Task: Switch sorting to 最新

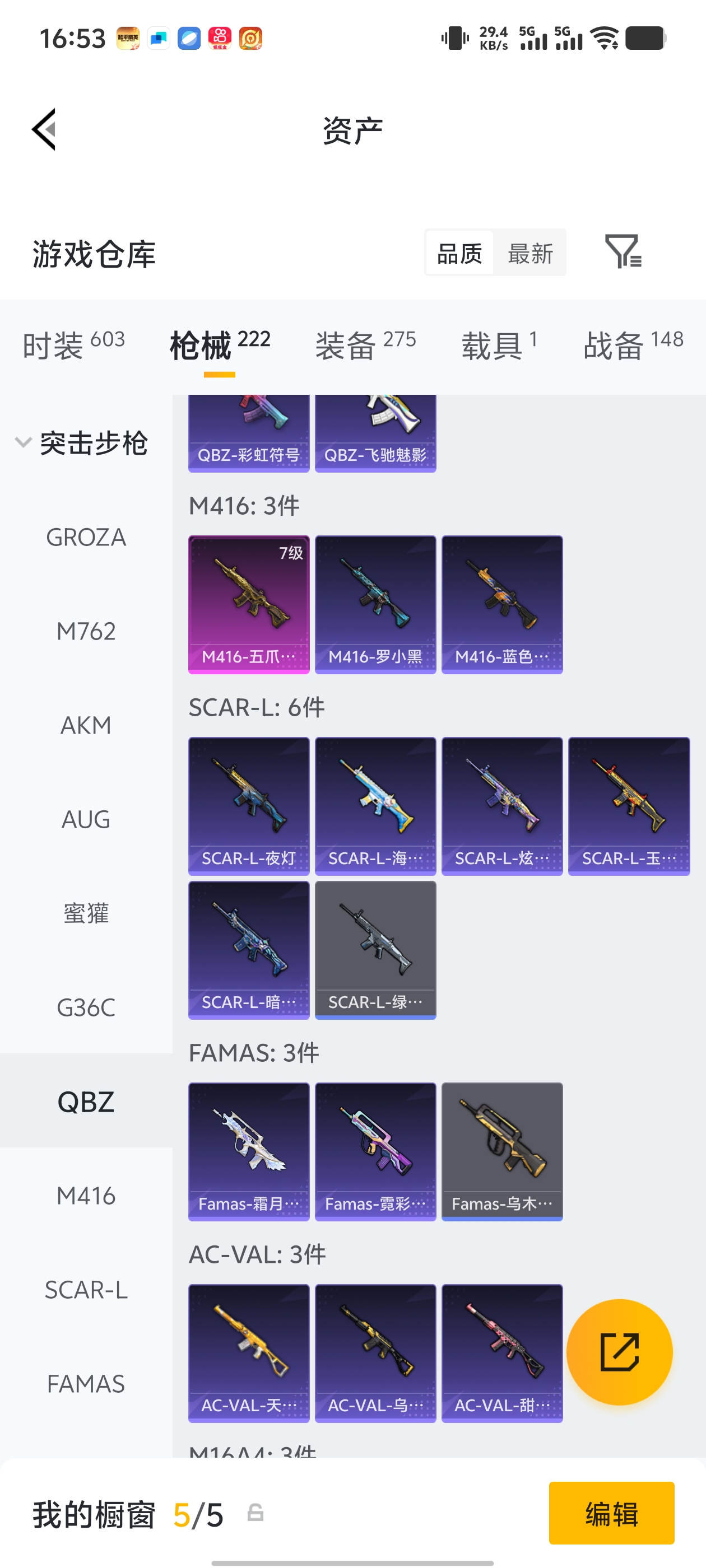Action: [530, 253]
